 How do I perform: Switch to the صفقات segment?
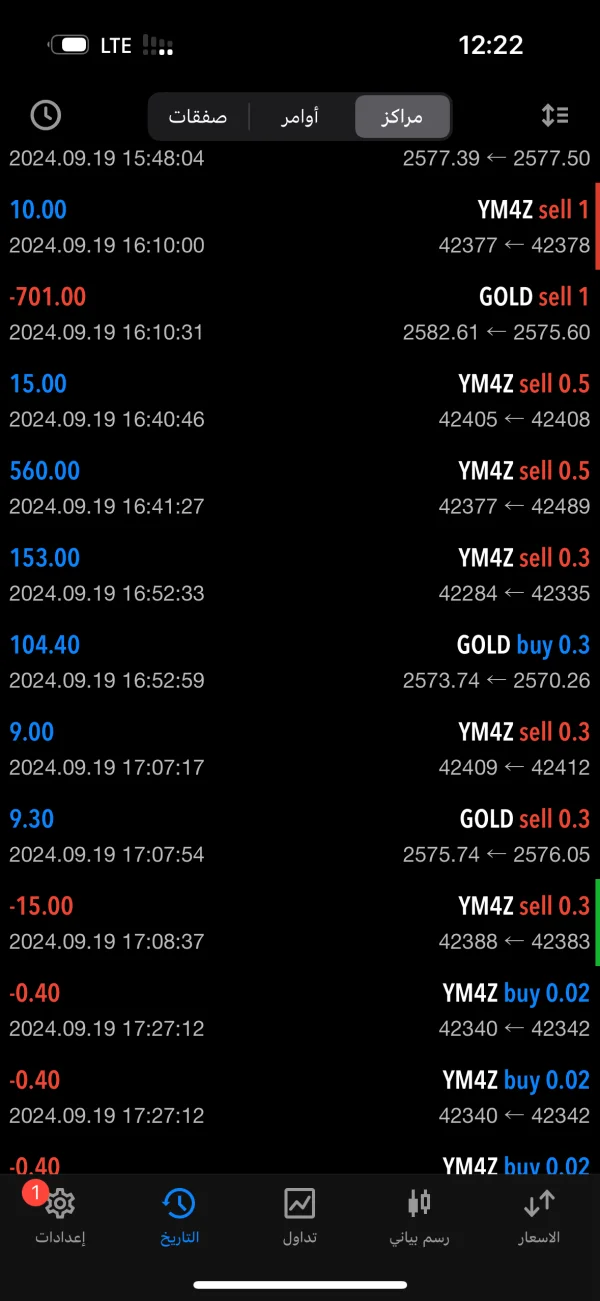click(198, 117)
